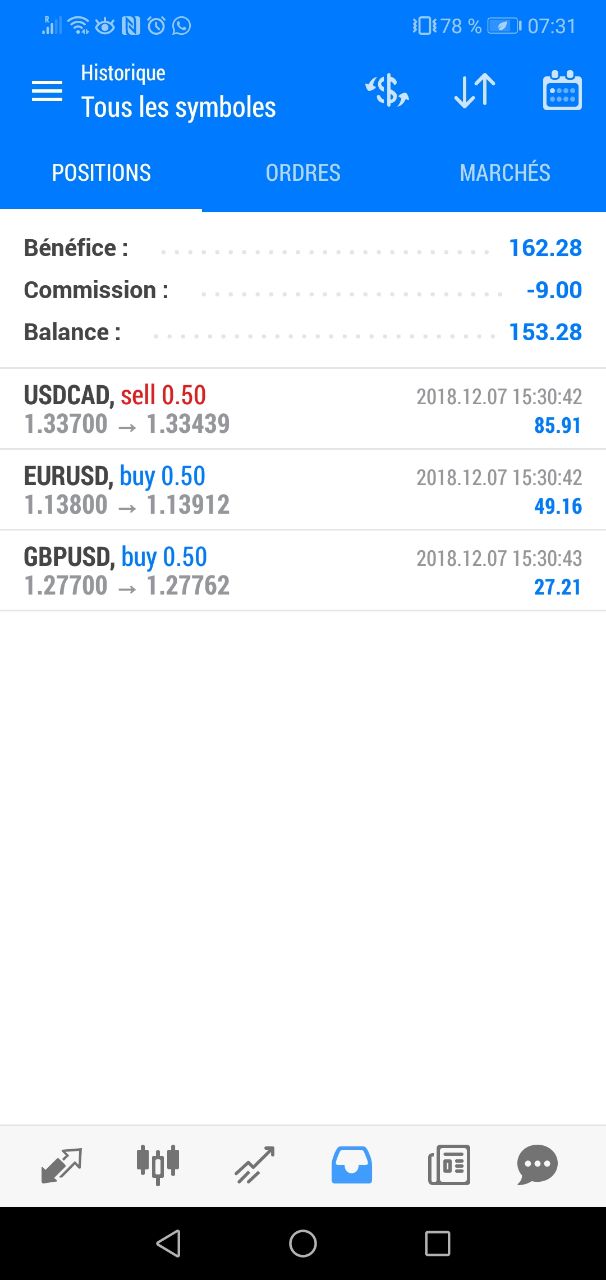Screen dimensions: 606x1280
Task: Tap the system back button
Action: (168, 1243)
